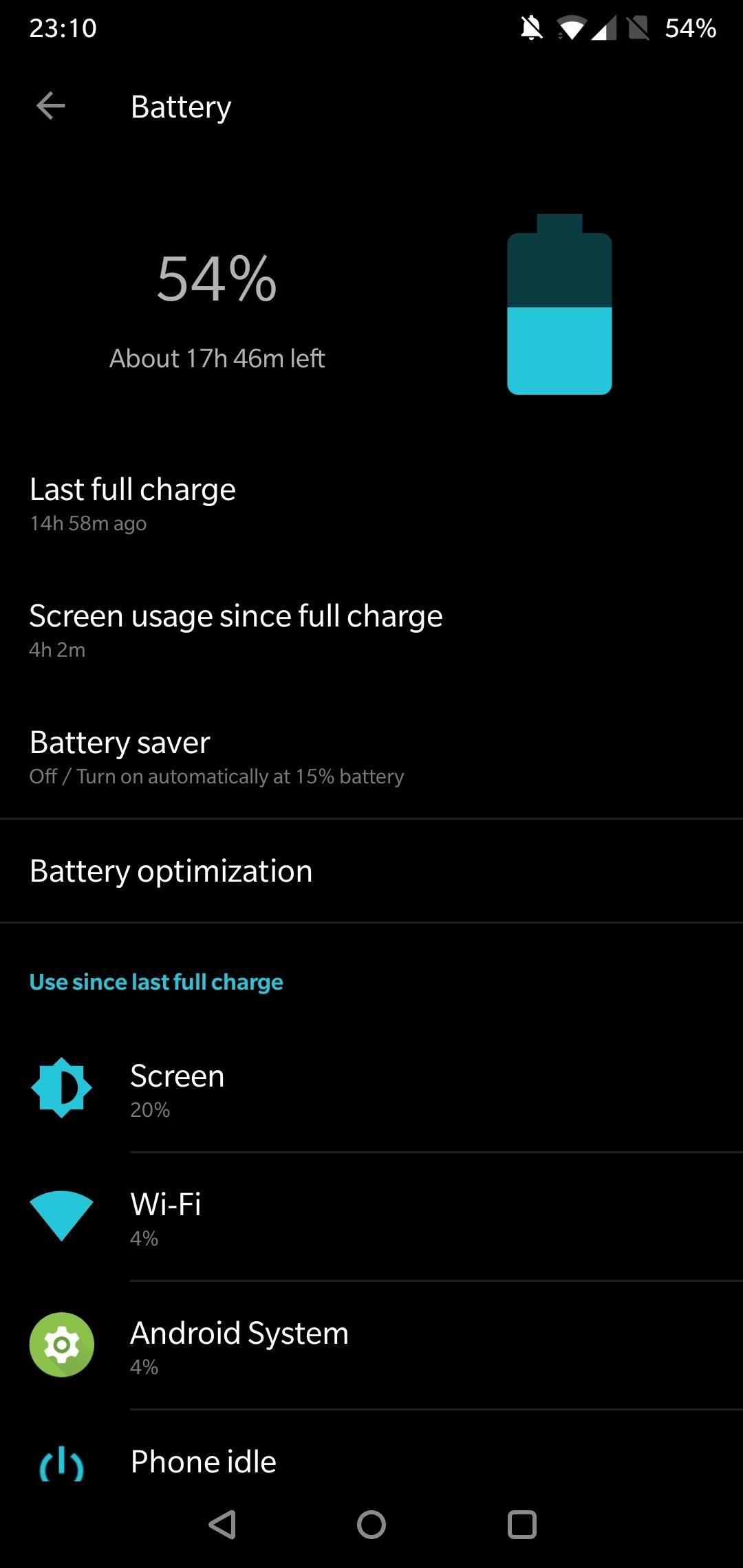Tap the system home button
Screen dimensions: 743x1568
[371, 1525]
